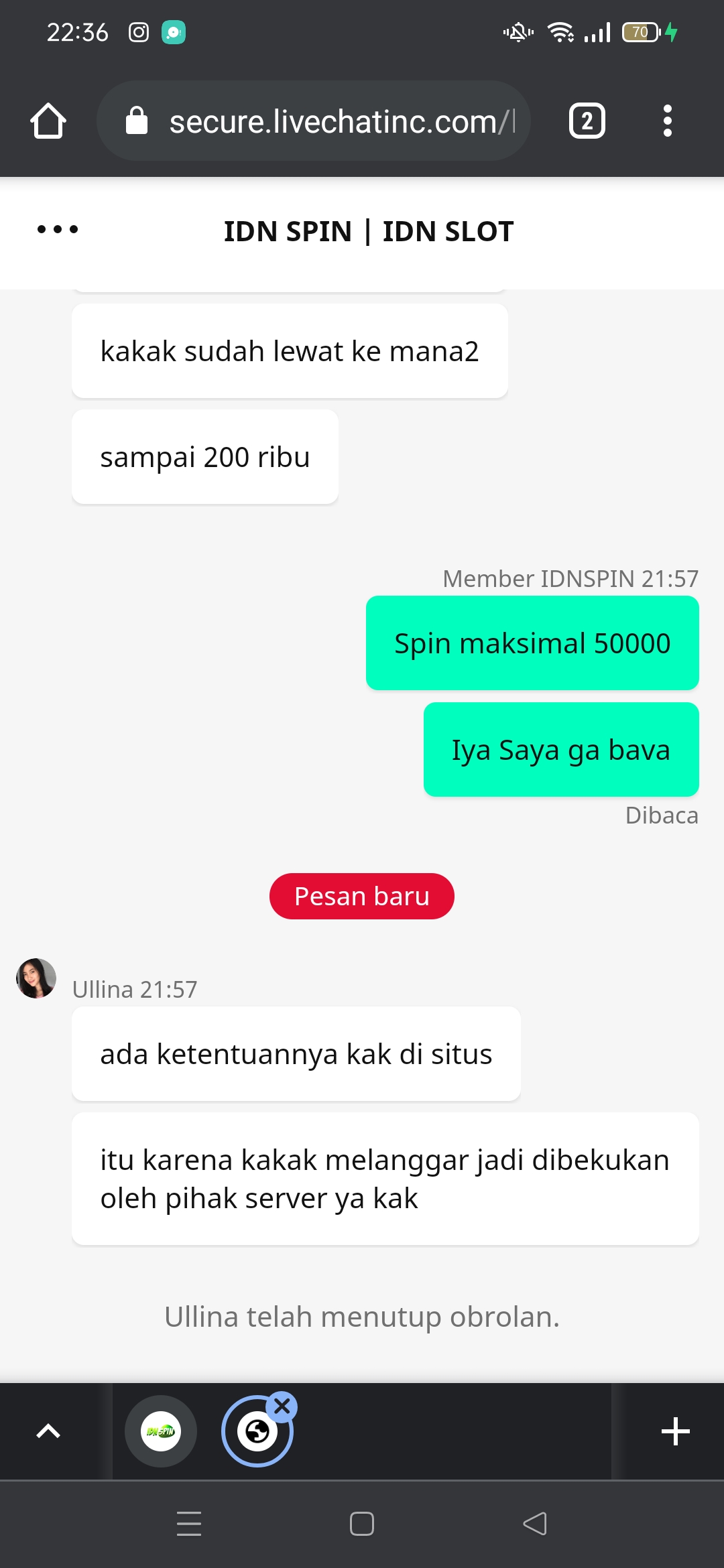Show recent apps from navigation bar
This screenshot has width=724, height=1568.
point(189,1524)
